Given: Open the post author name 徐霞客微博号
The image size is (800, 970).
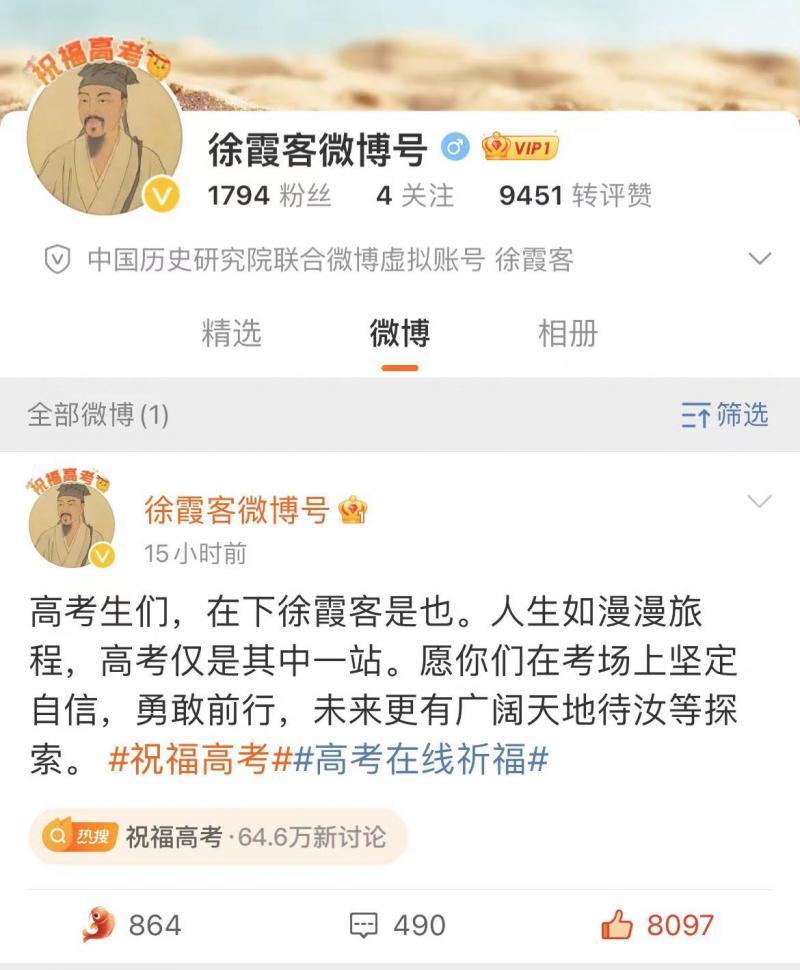Looking at the screenshot, I should 236,510.
